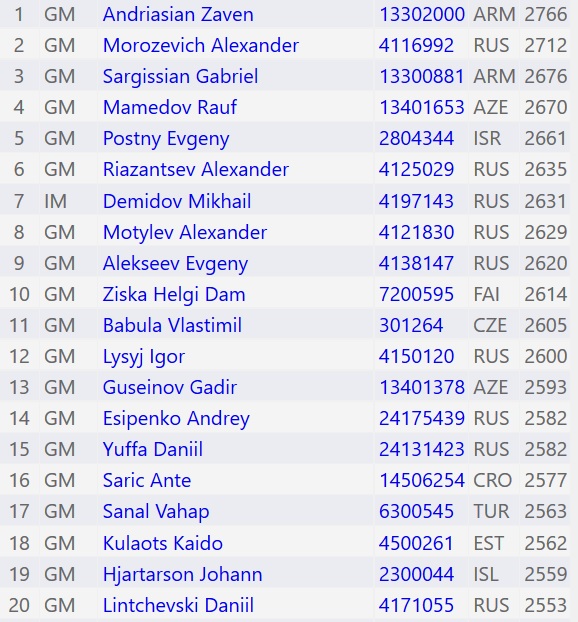578x622 pixels.
Task: View Esipenko Andrey's player page
Action: pyautogui.click(x=176, y=419)
